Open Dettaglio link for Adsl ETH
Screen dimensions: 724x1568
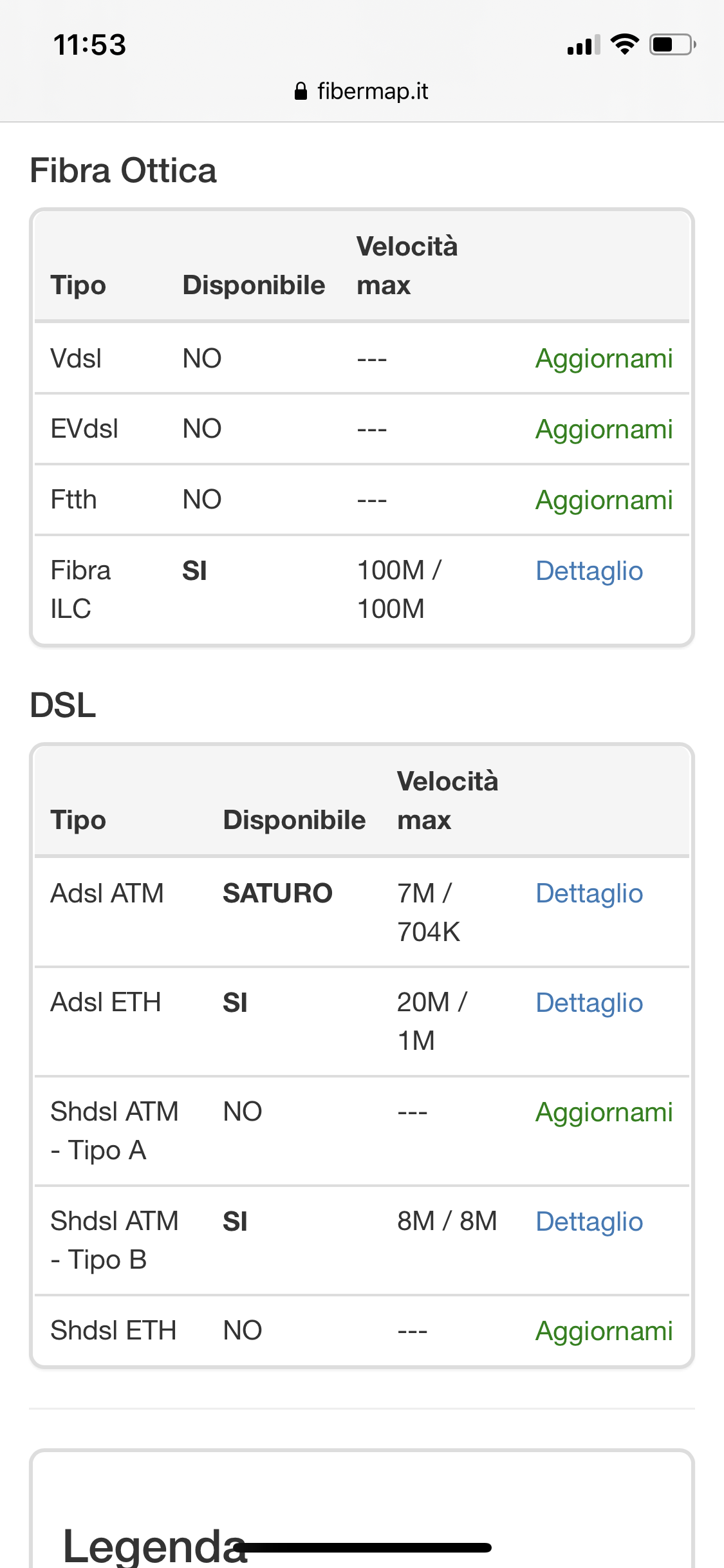(589, 1003)
